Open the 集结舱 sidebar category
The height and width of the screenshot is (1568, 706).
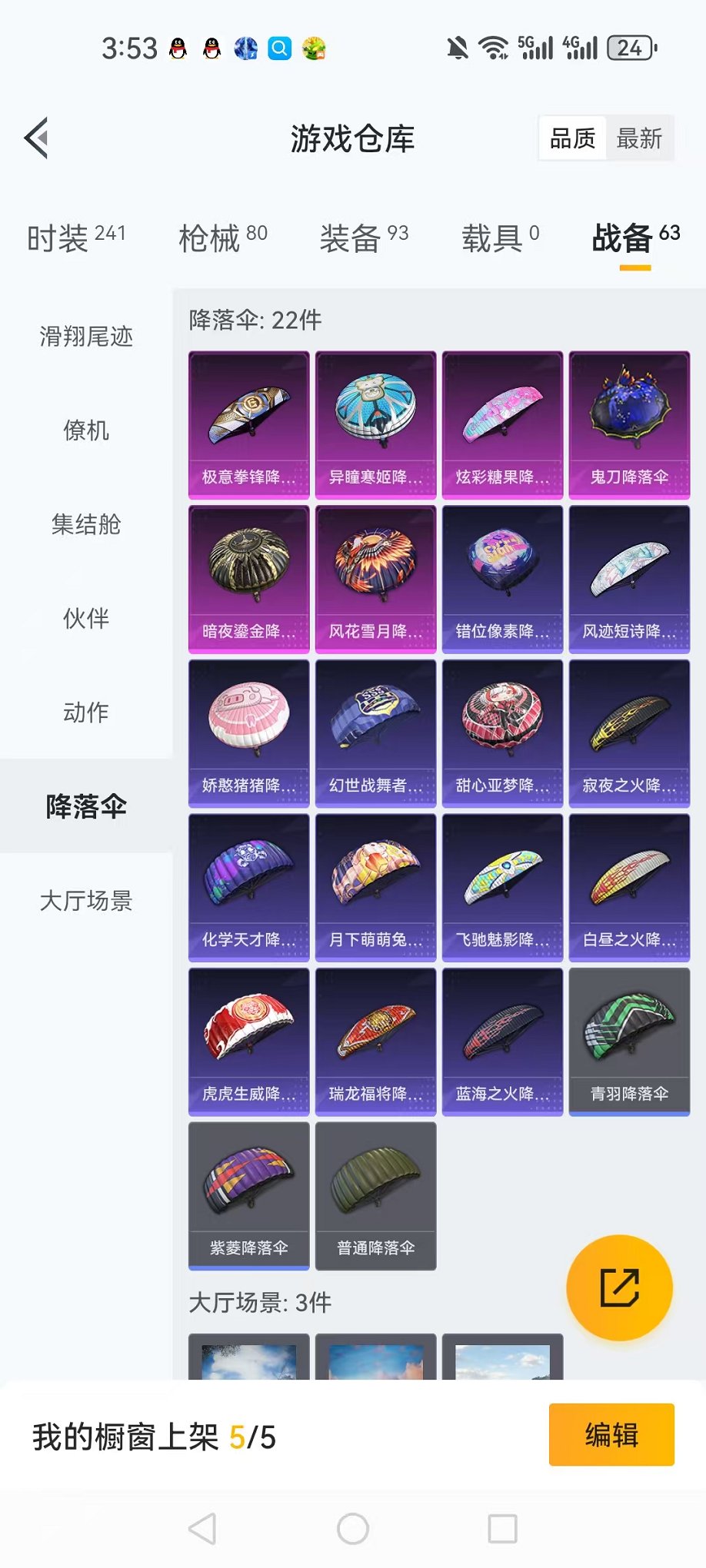click(85, 525)
